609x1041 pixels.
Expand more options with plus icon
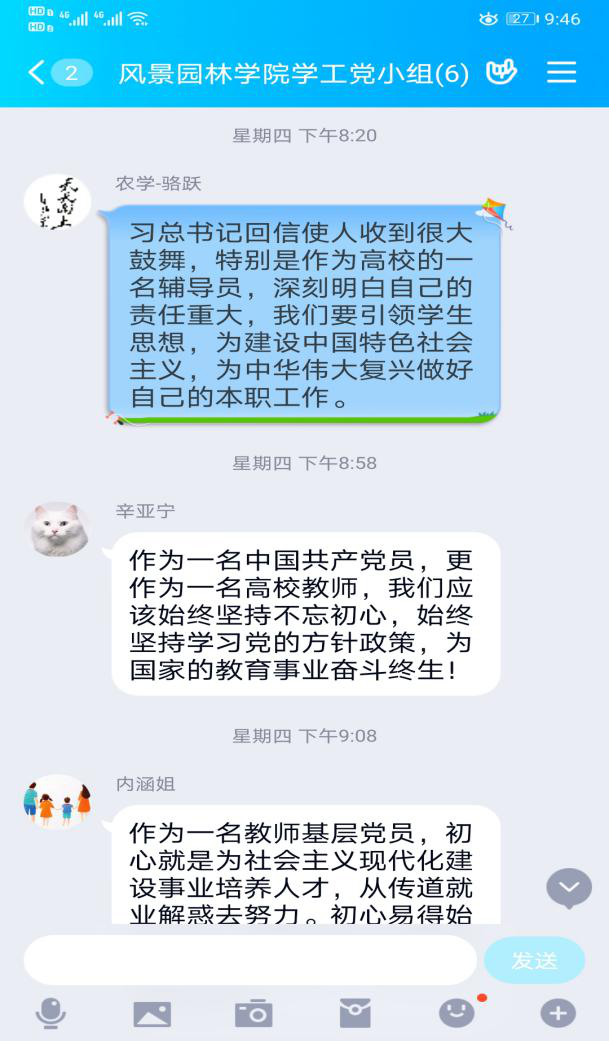[558, 1013]
